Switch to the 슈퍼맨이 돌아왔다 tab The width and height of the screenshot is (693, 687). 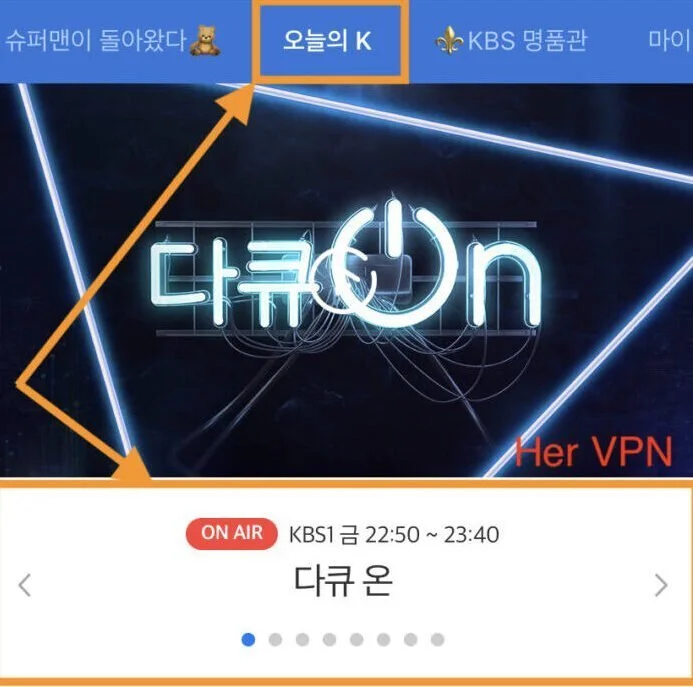pyautogui.click(x=110, y=42)
